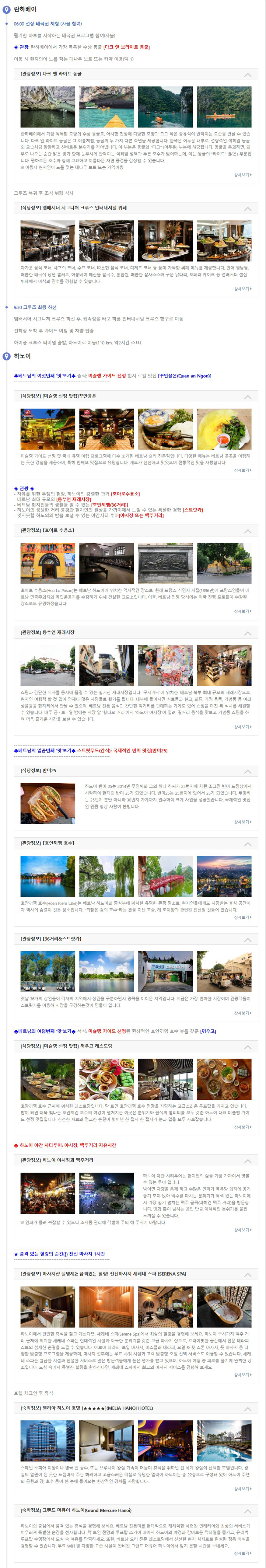Image resolution: width=266 pixels, height=1568 pixels.
Task: Collapse the 다크 앤 라이트 동굴 info card
Action: tap(247, 75)
